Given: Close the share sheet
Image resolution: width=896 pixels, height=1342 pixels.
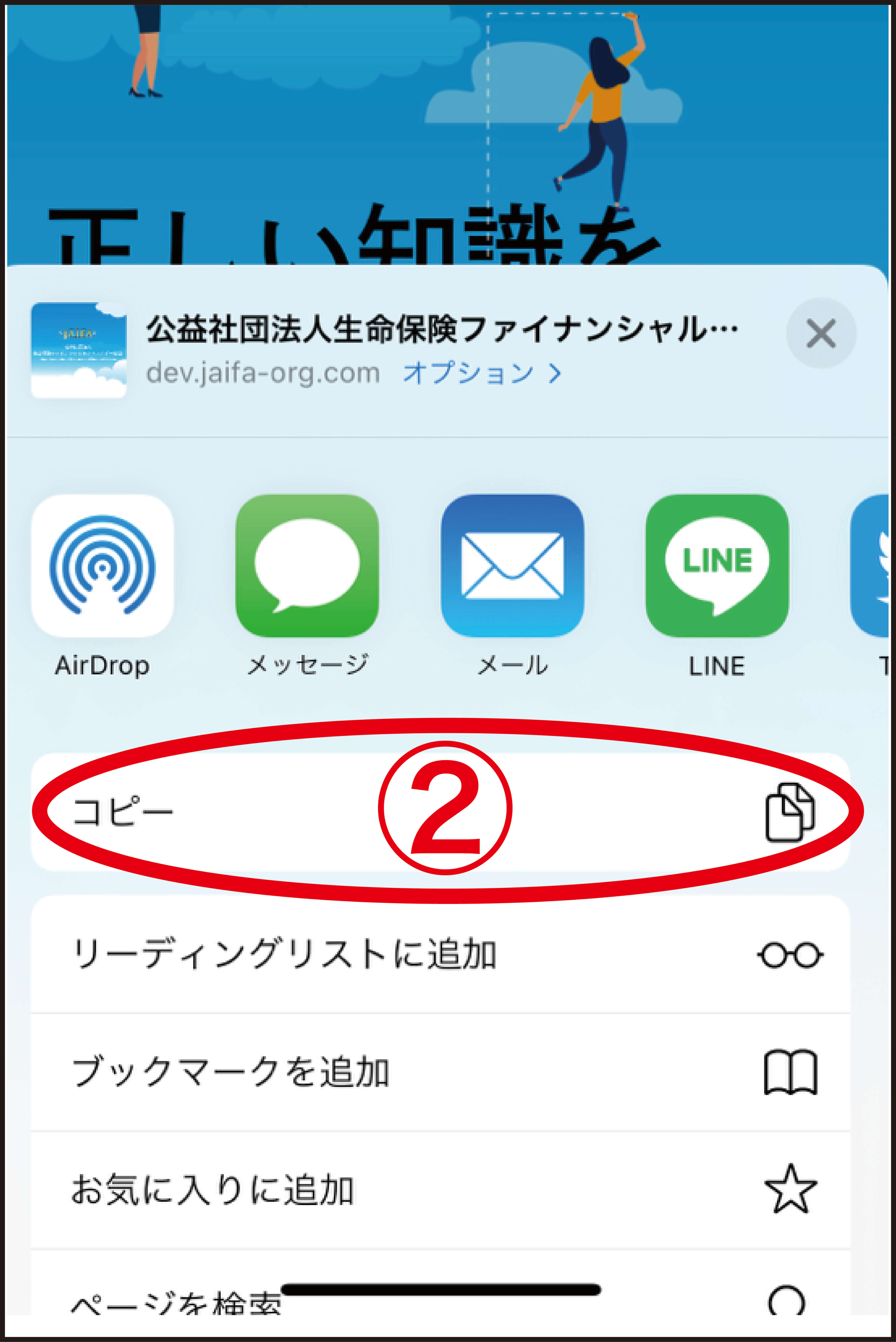Looking at the screenshot, I should point(821,333).
